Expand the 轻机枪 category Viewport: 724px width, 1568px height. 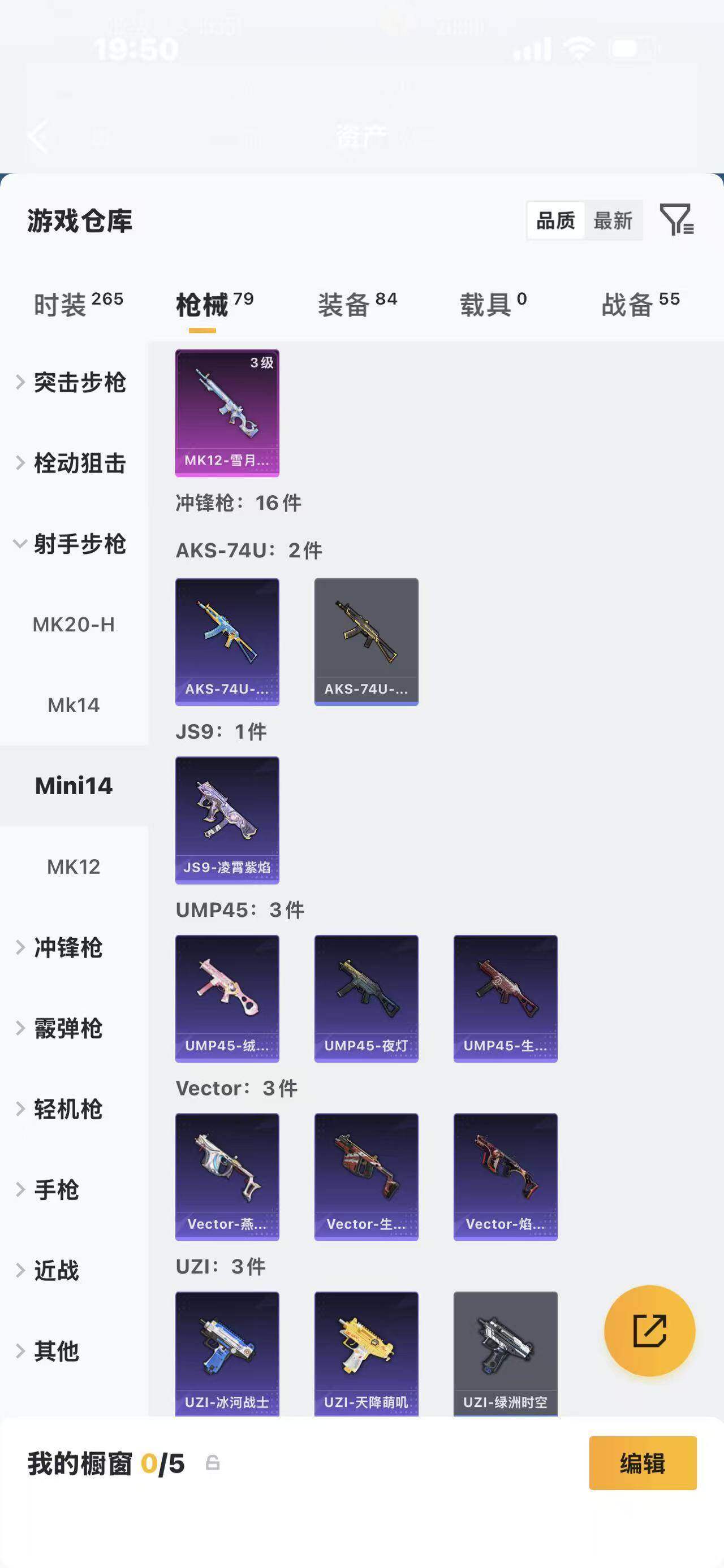67,1109
